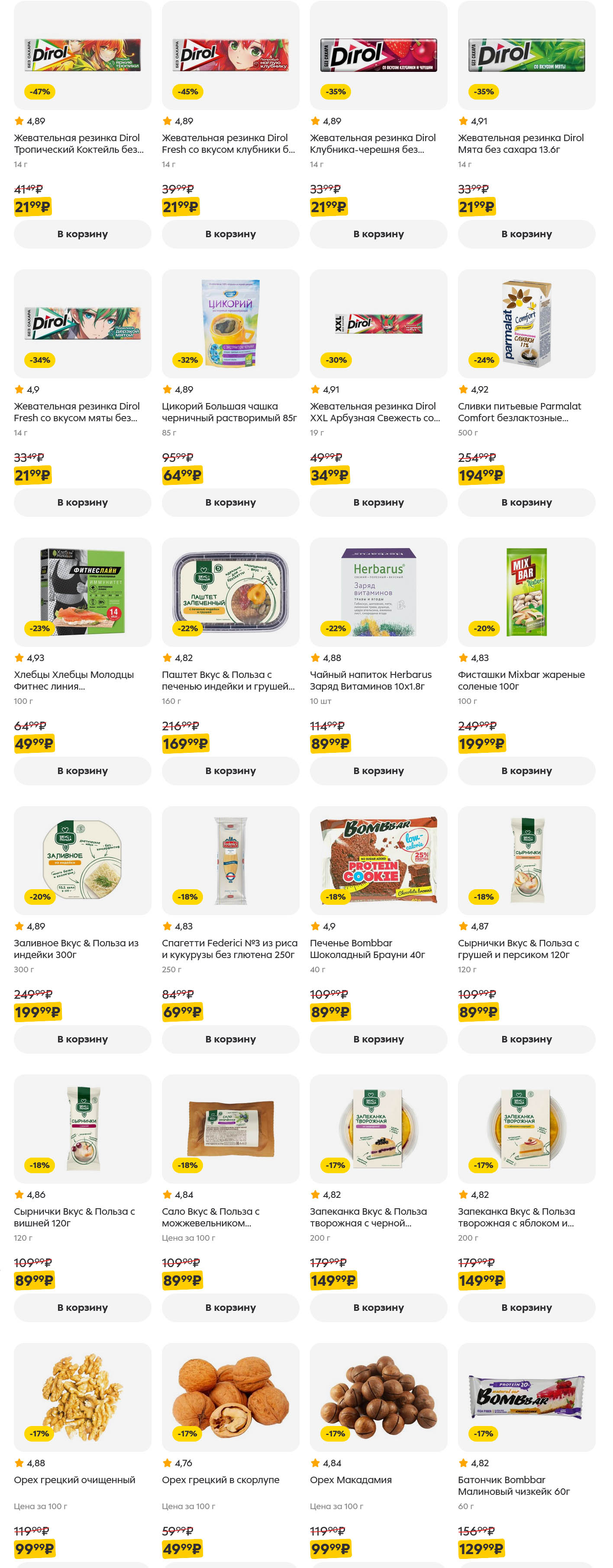Add Dirol Мята 13.6г to cart
The width and height of the screenshot is (613, 1568).
[526, 234]
